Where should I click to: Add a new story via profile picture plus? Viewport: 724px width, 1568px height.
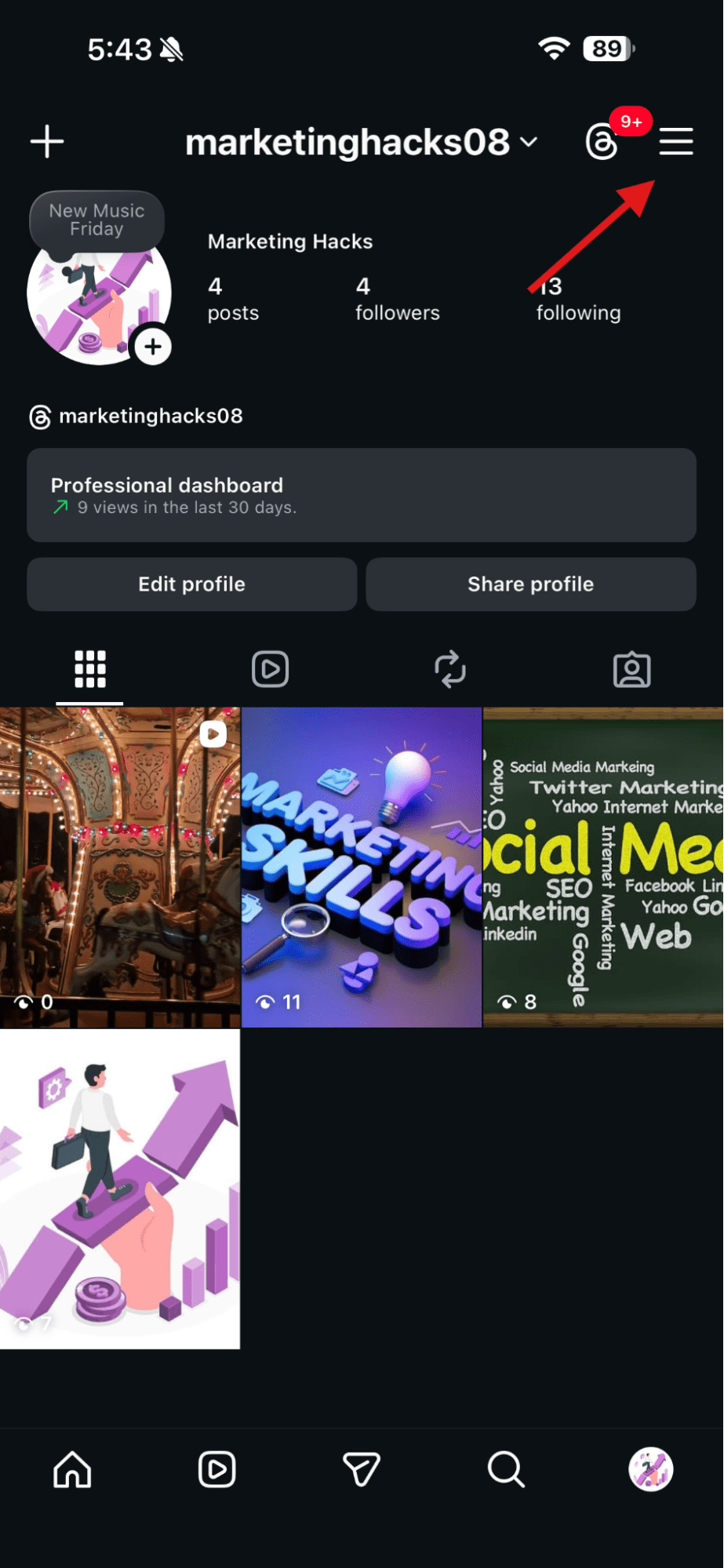tap(152, 347)
